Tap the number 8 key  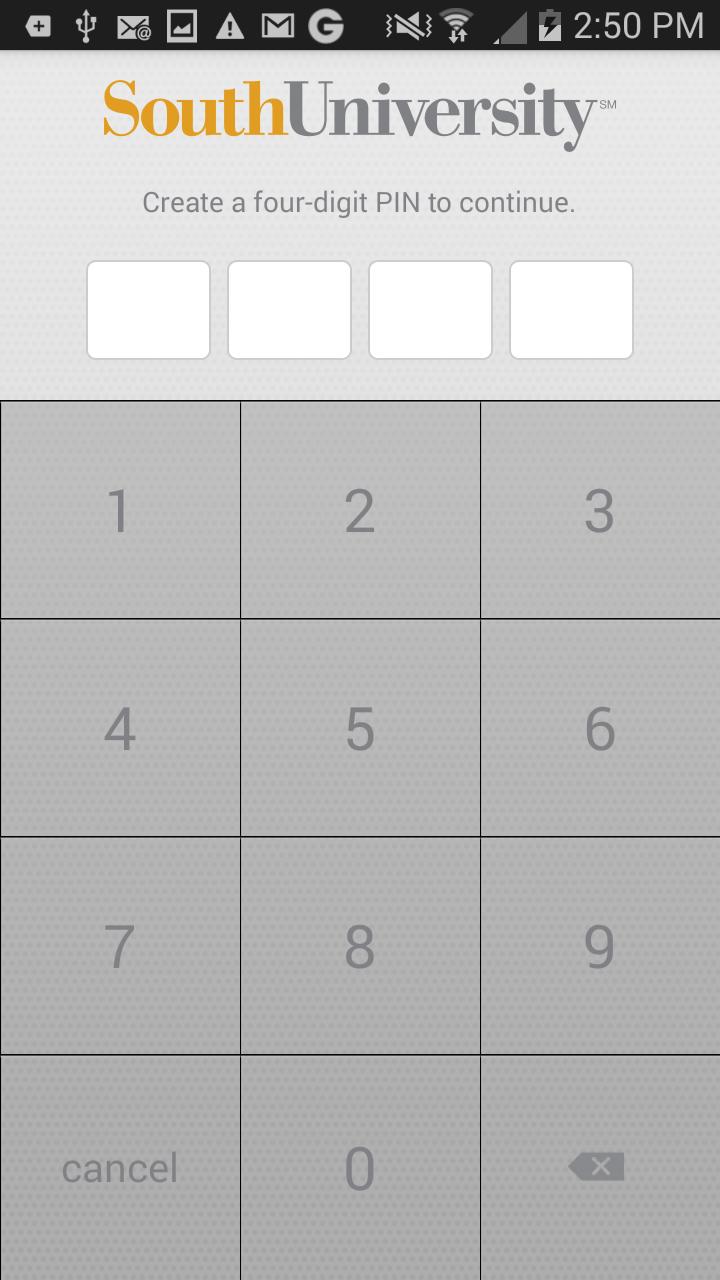[360, 946]
